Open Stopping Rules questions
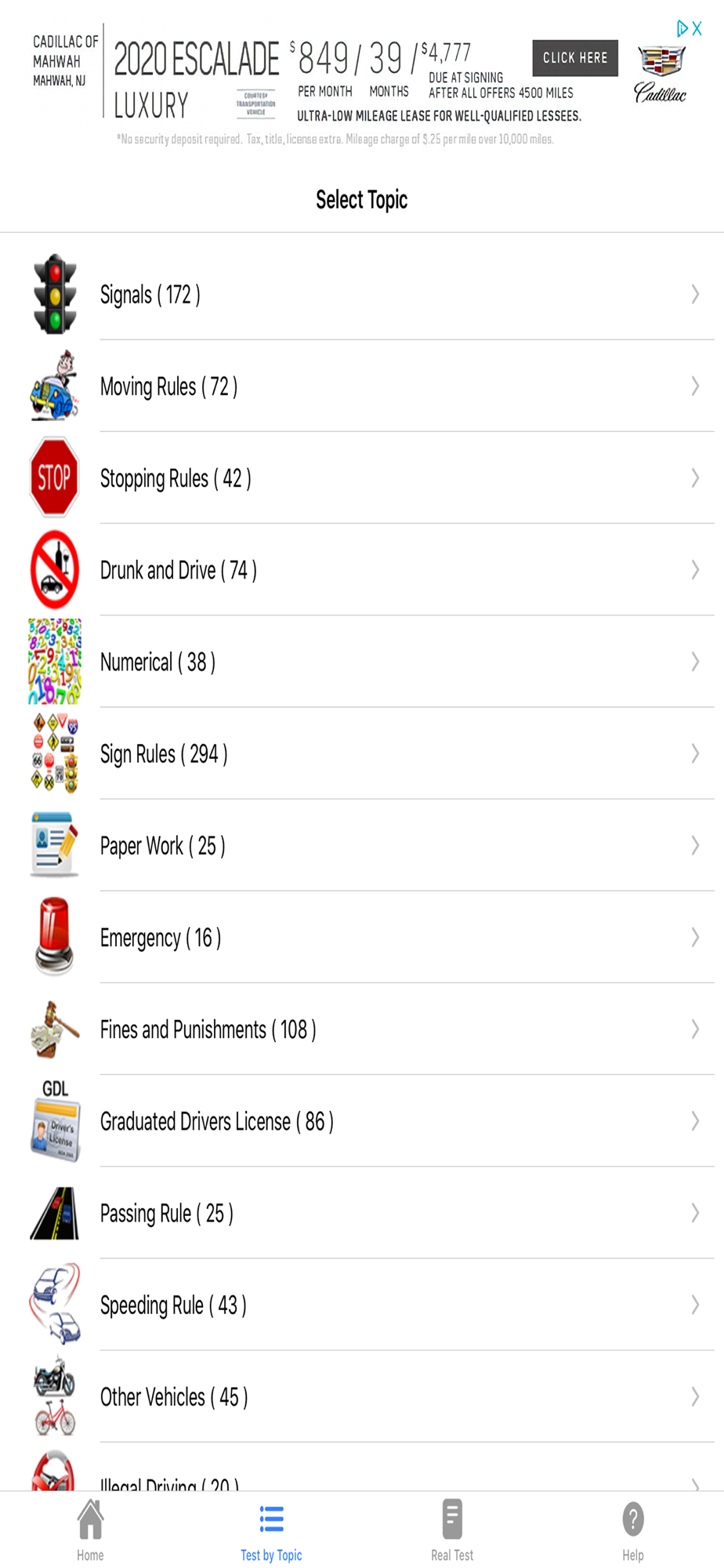The image size is (724, 1568). pos(360,478)
